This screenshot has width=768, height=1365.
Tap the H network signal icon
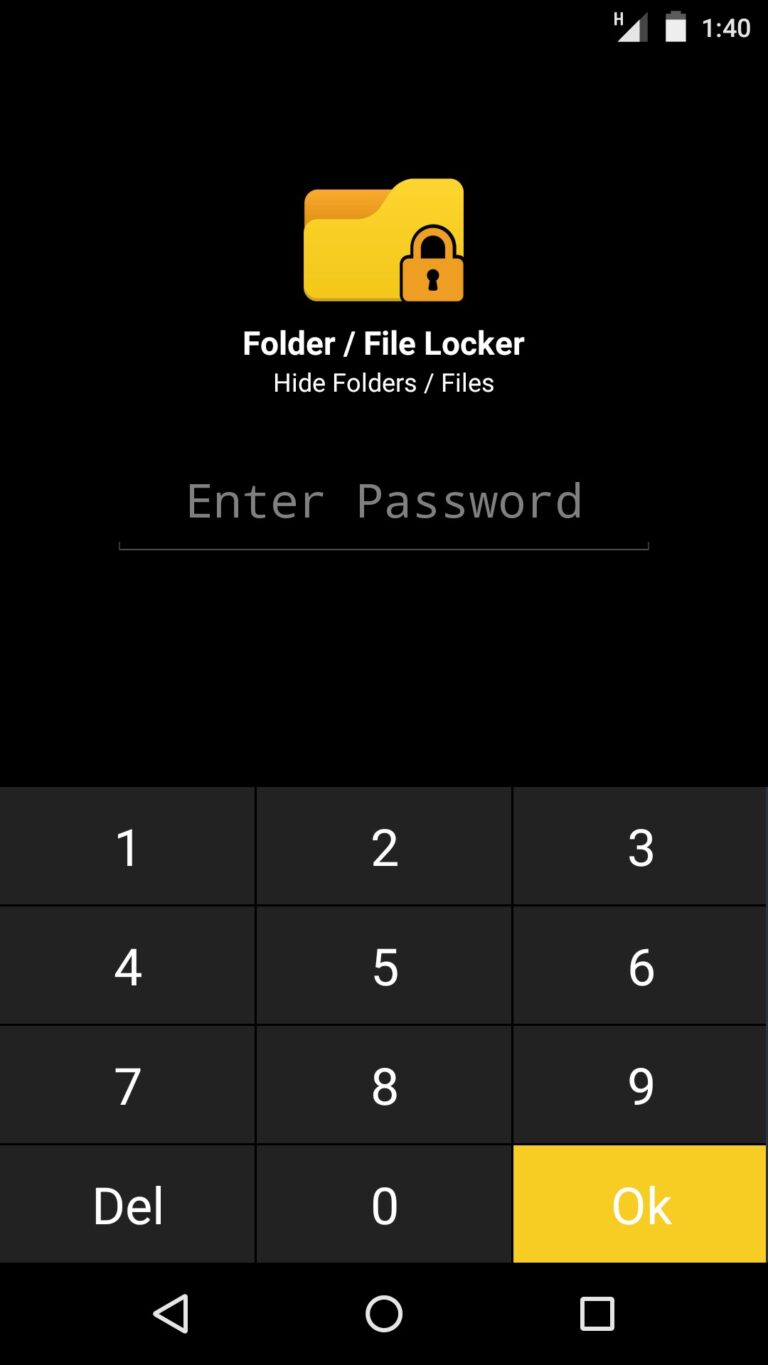[630, 26]
